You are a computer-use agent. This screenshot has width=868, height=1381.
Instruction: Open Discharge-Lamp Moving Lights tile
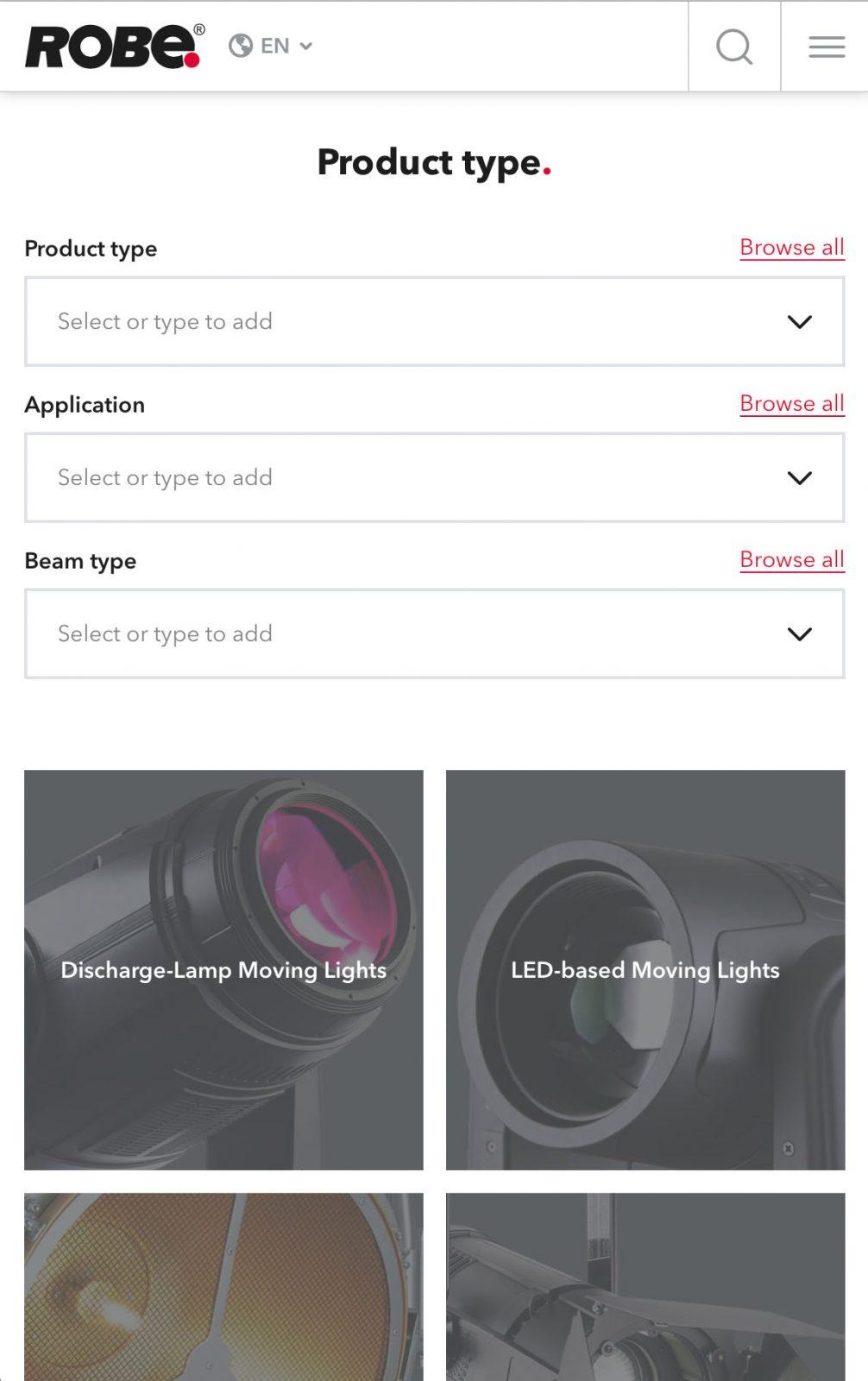pyautogui.click(x=223, y=970)
